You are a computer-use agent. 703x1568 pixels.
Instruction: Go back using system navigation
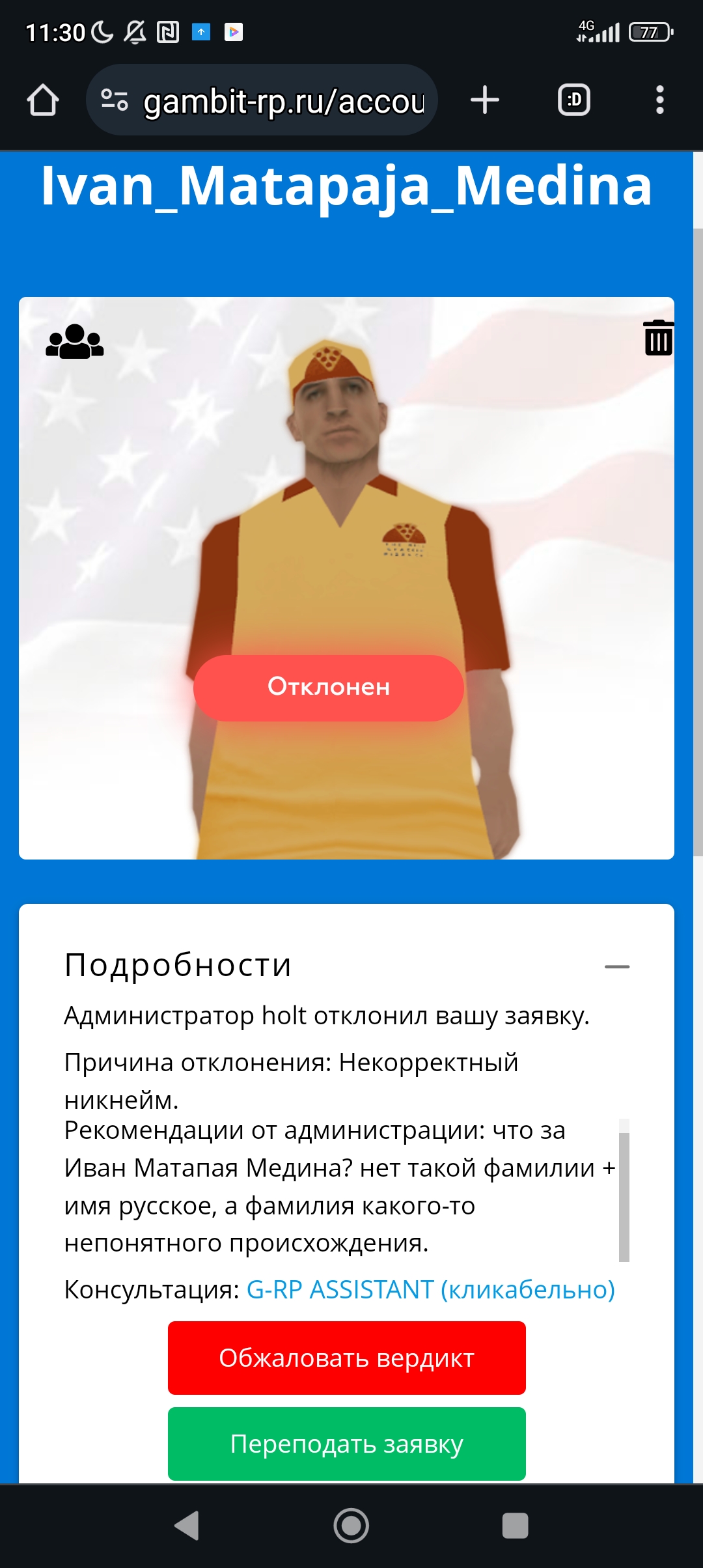187,1526
